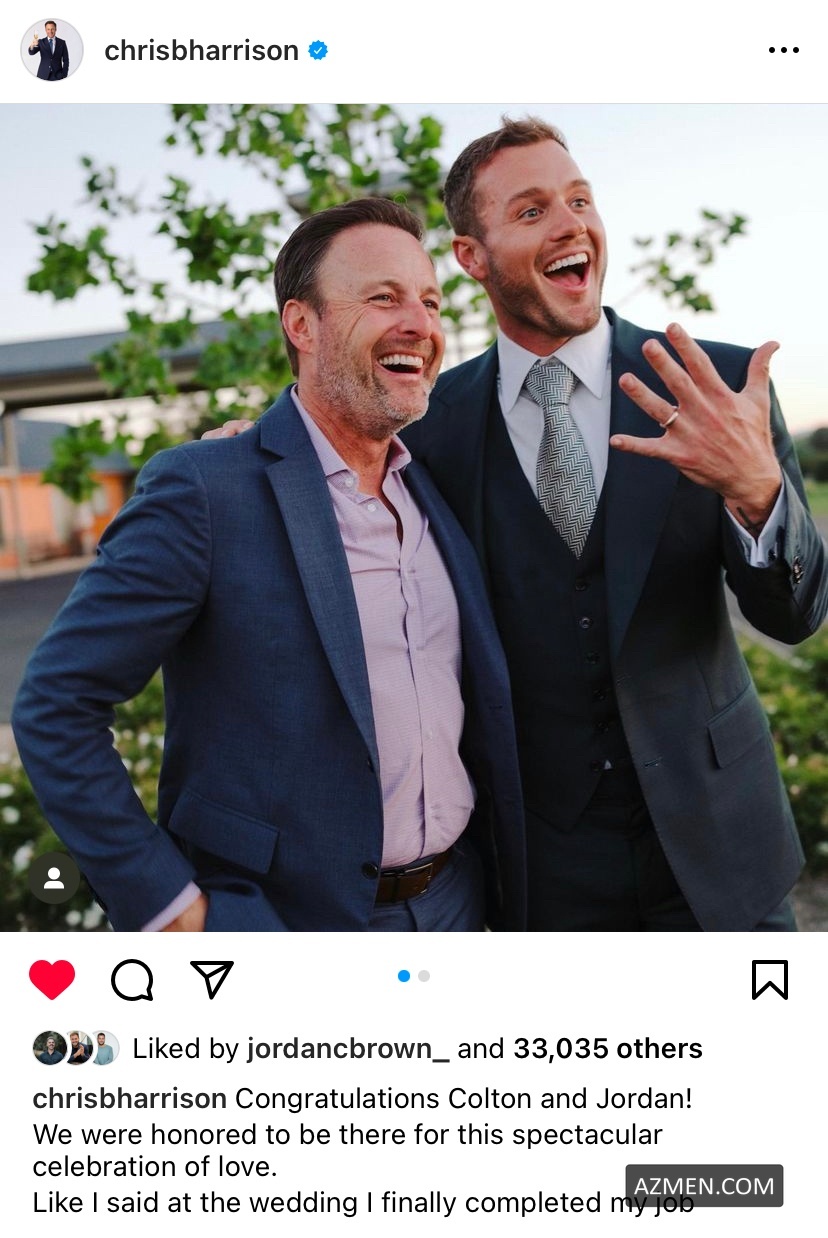Screen dimensions: 828x1238
Task: Open chrisbharrison's profile picture
Action: tap(51, 50)
